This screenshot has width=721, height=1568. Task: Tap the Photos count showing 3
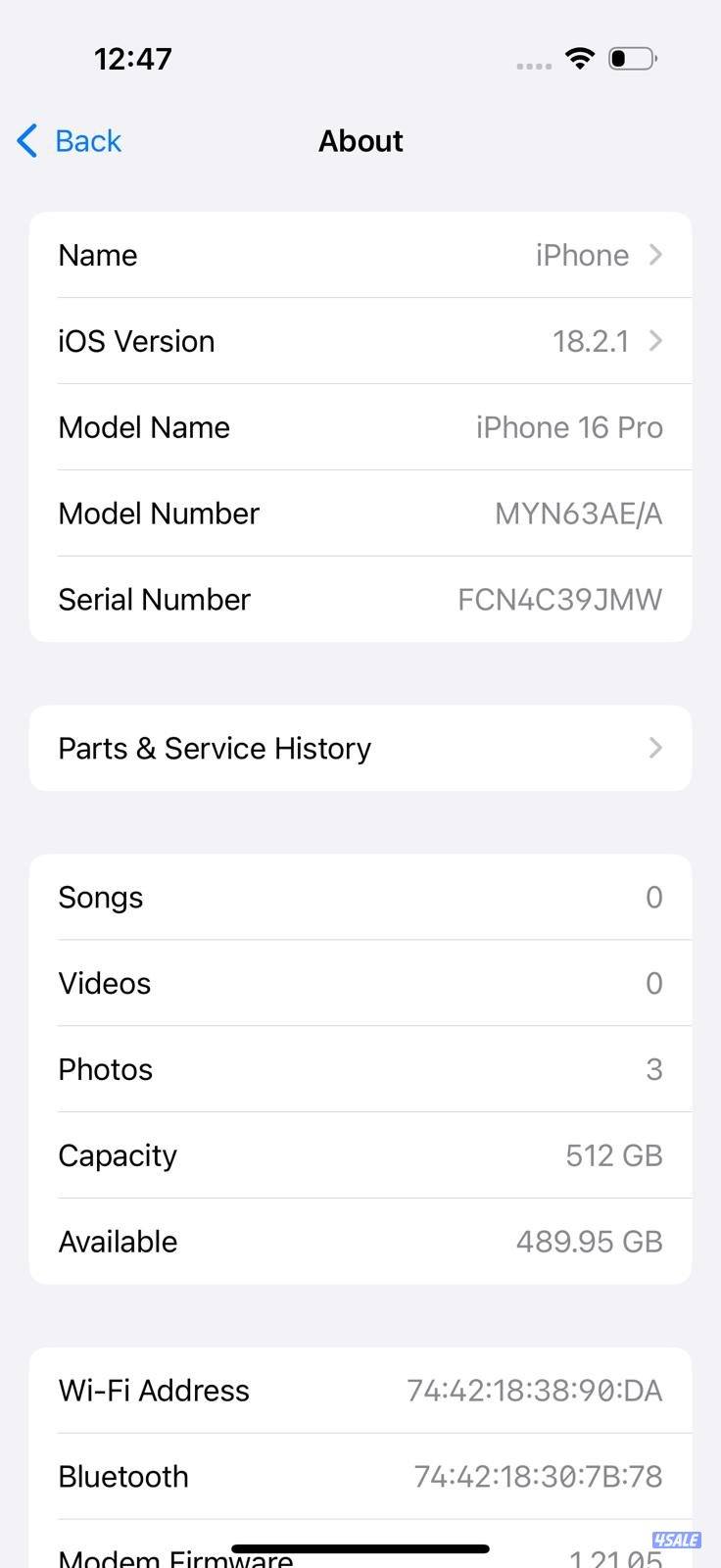654,1069
